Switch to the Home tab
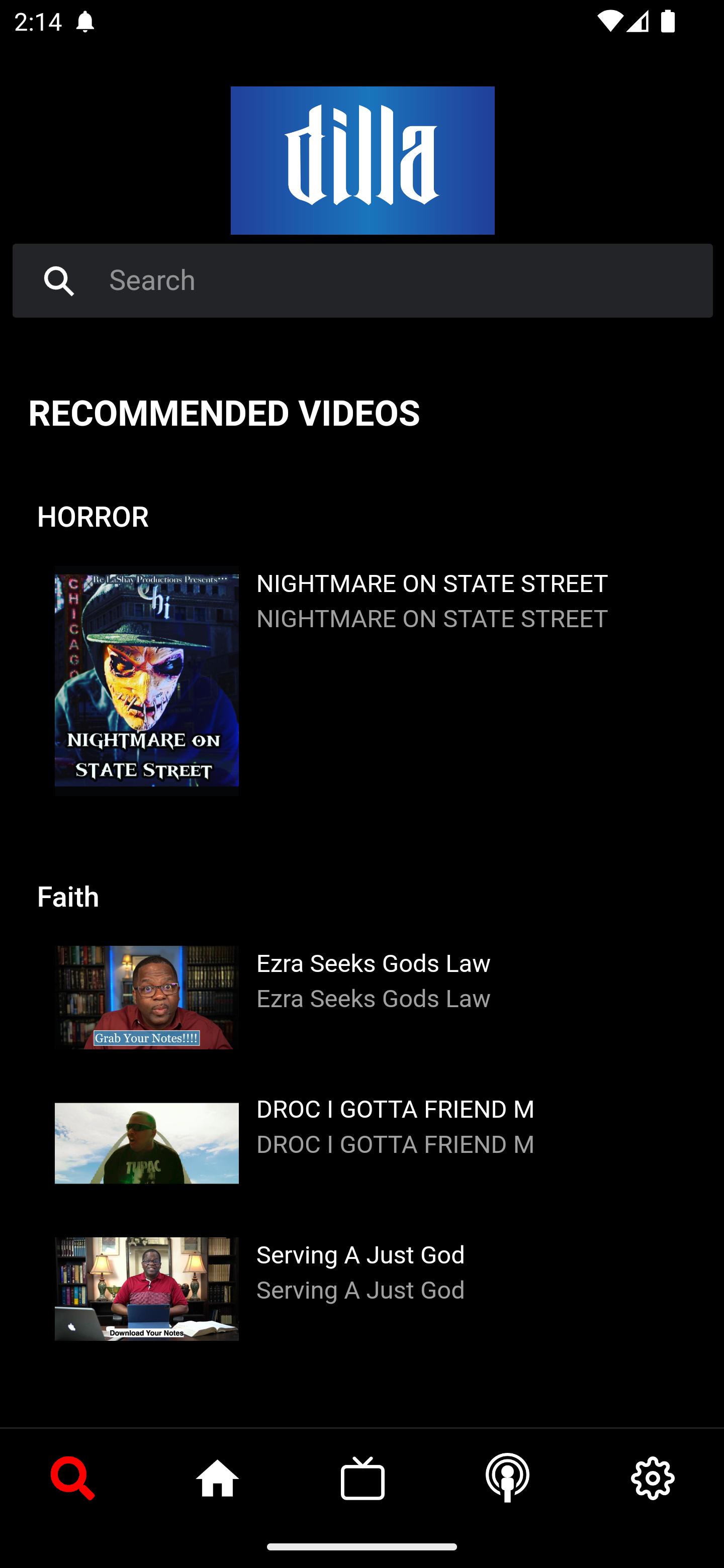 coord(217,1479)
